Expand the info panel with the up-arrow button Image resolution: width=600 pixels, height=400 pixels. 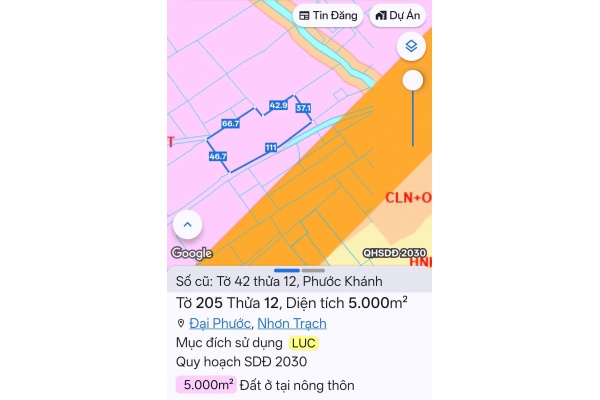click(x=188, y=225)
